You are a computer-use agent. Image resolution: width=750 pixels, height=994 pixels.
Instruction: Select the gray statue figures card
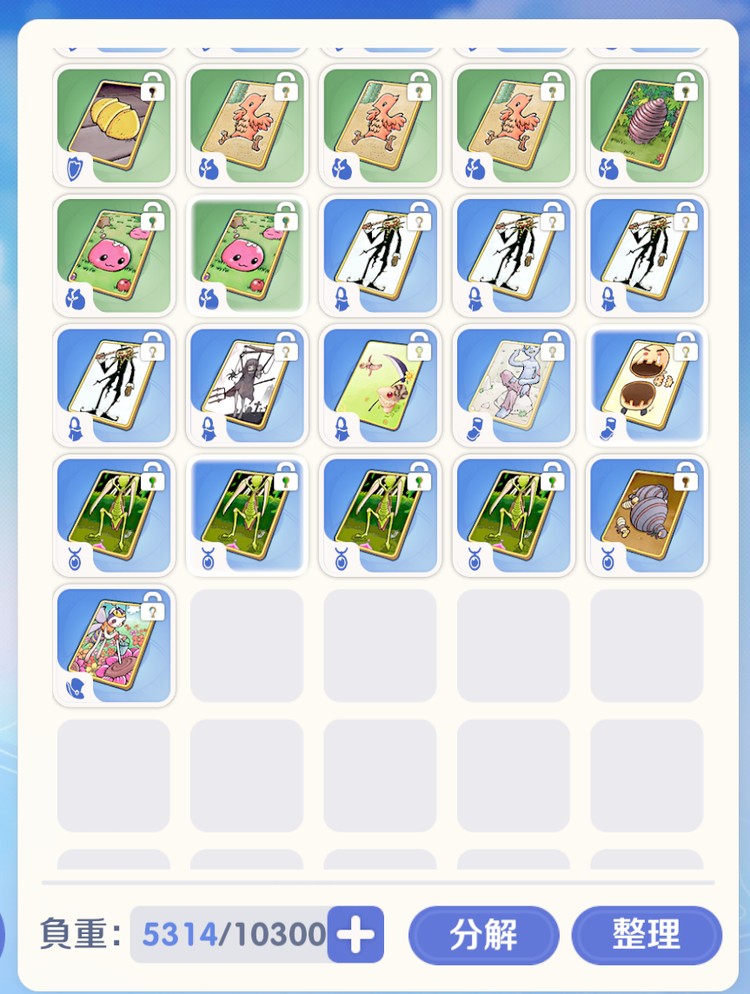514,386
